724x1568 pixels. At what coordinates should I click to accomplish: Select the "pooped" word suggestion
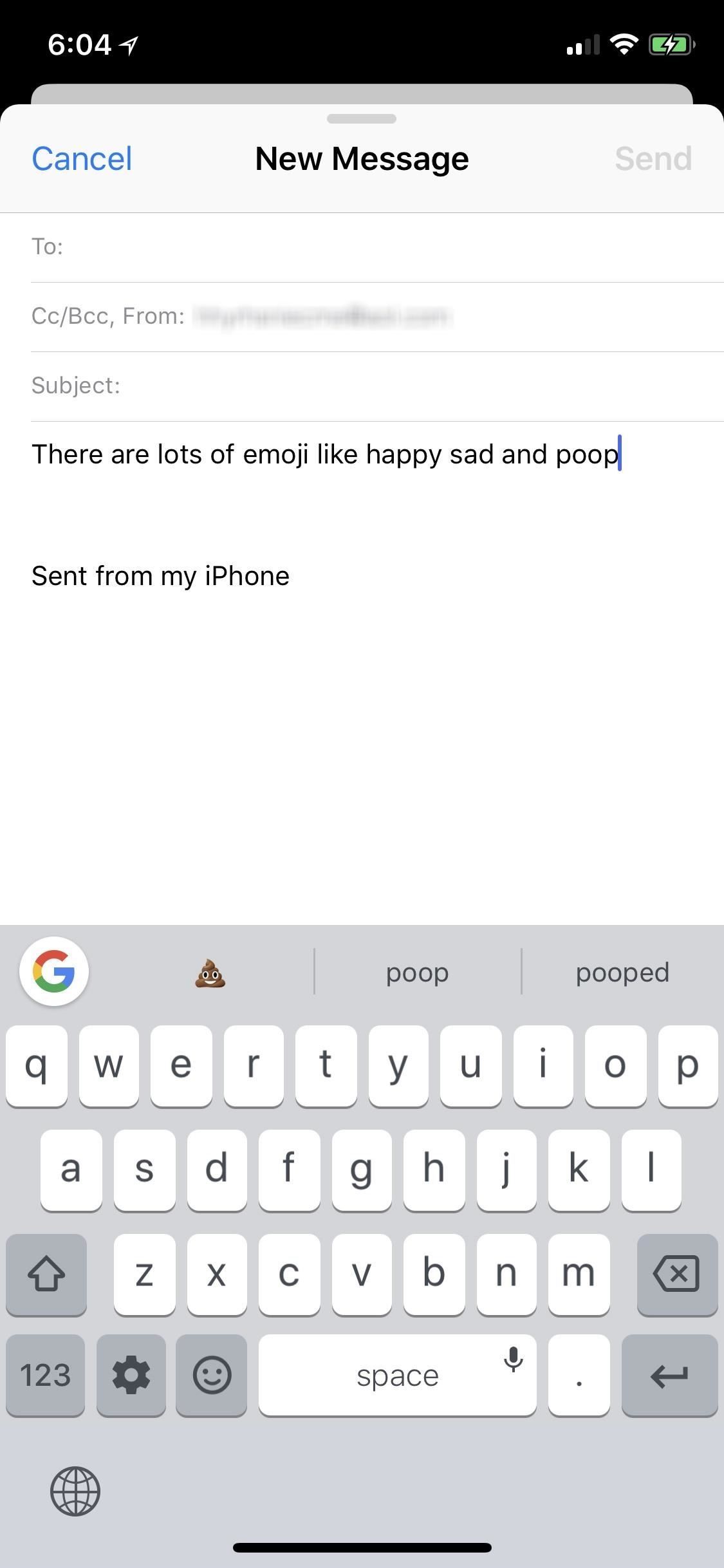pyautogui.click(x=622, y=972)
